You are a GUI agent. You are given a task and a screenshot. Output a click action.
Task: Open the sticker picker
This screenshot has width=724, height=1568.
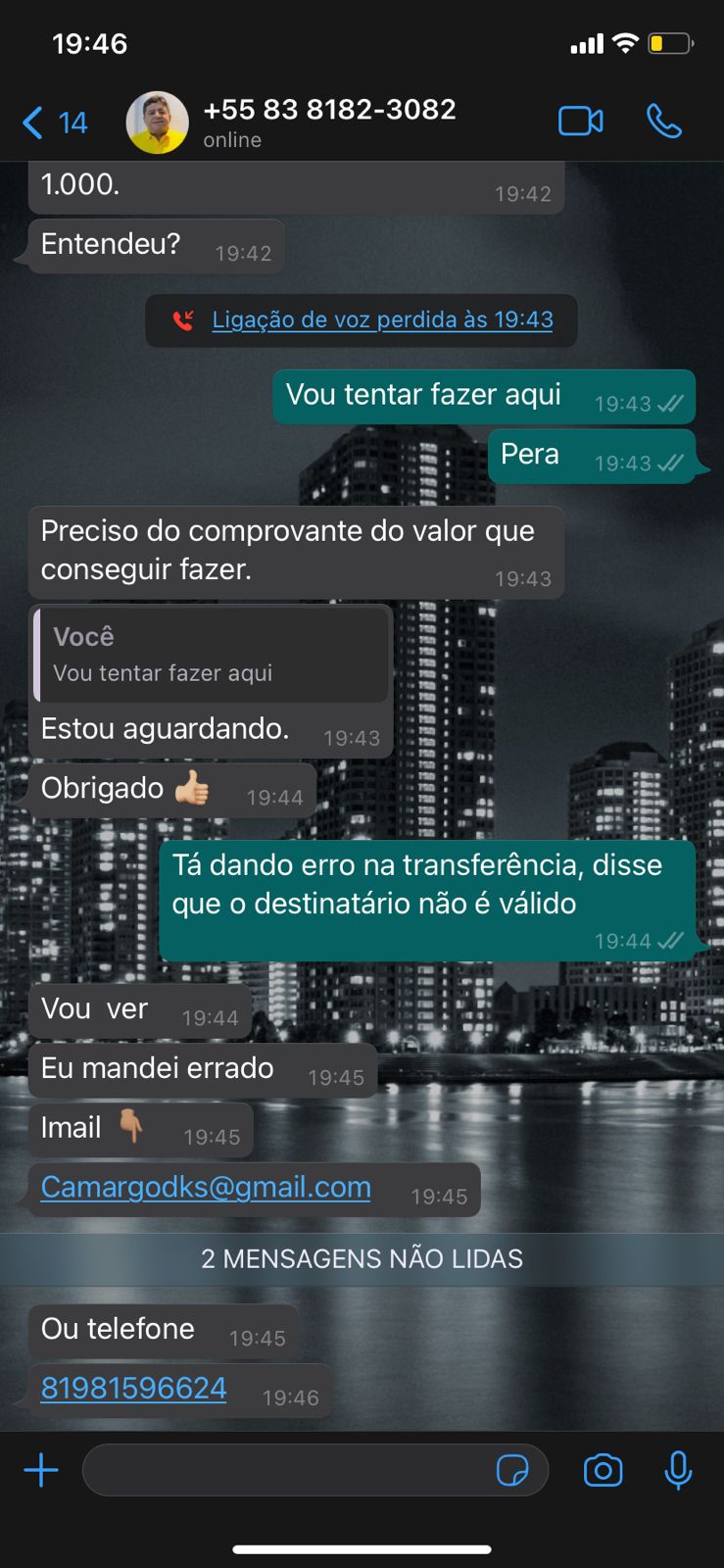pos(512,1470)
